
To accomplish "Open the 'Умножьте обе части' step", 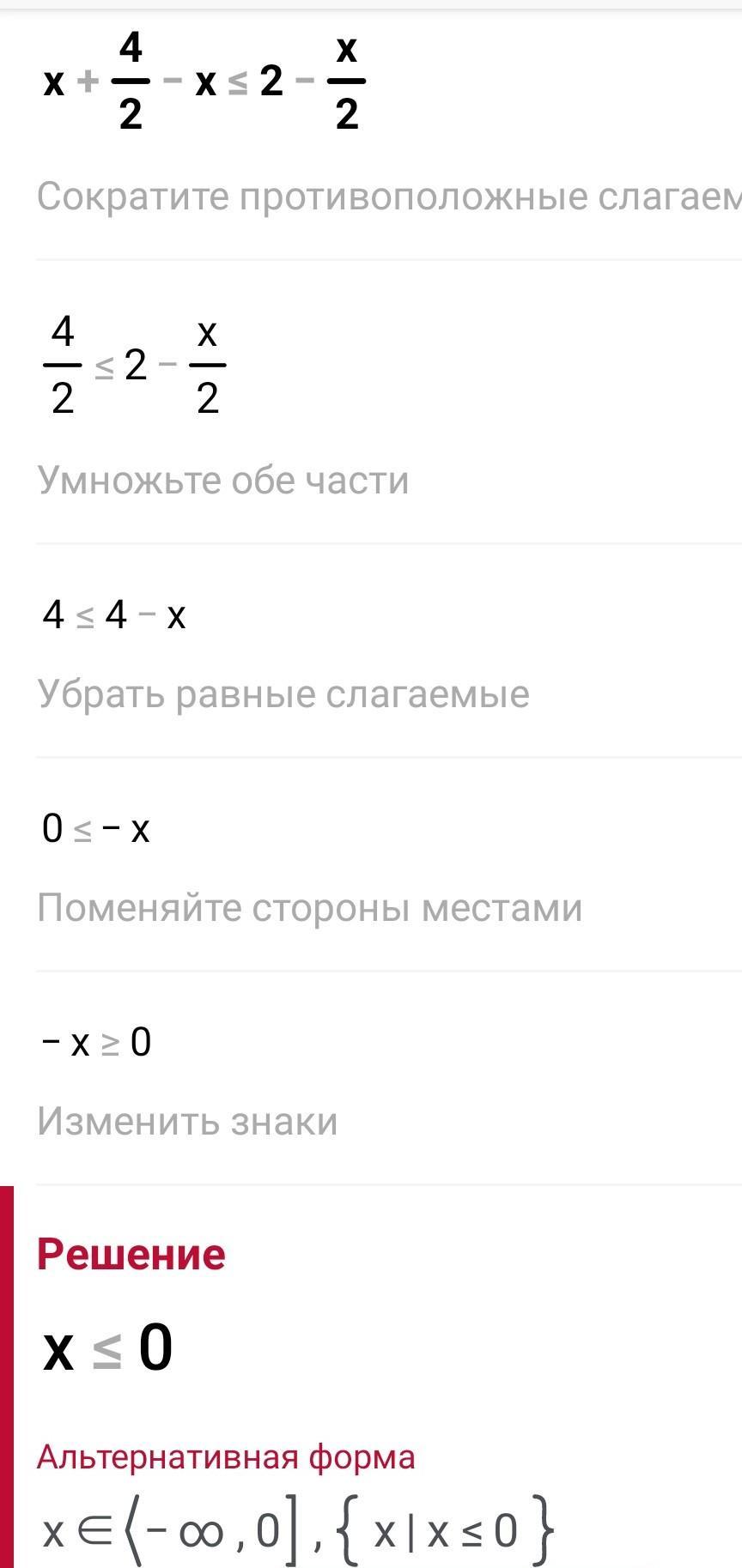I will pyautogui.click(x=223, y=481).
